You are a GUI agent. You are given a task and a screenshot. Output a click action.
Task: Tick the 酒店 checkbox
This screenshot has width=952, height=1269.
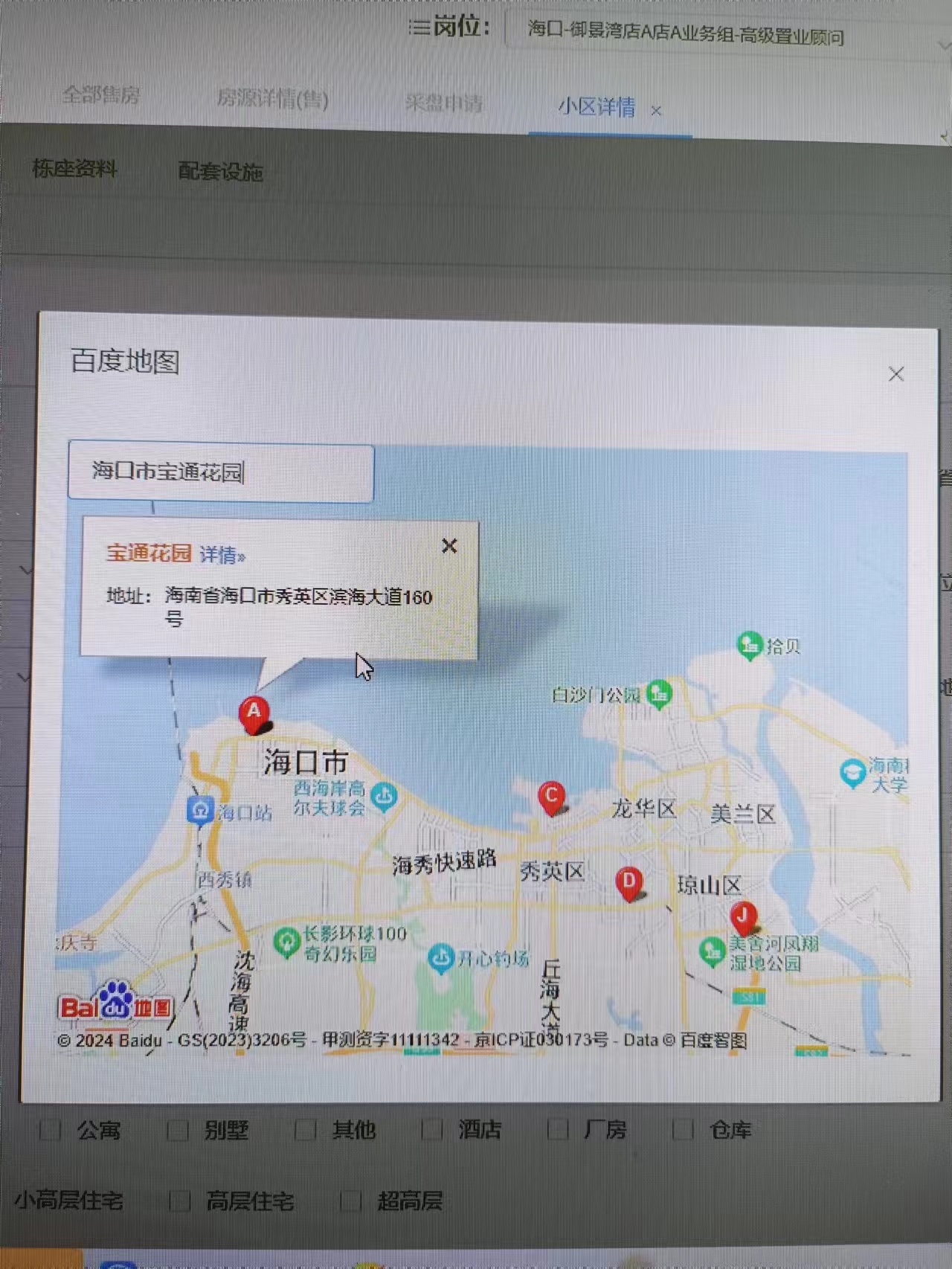pos(431,1130)
